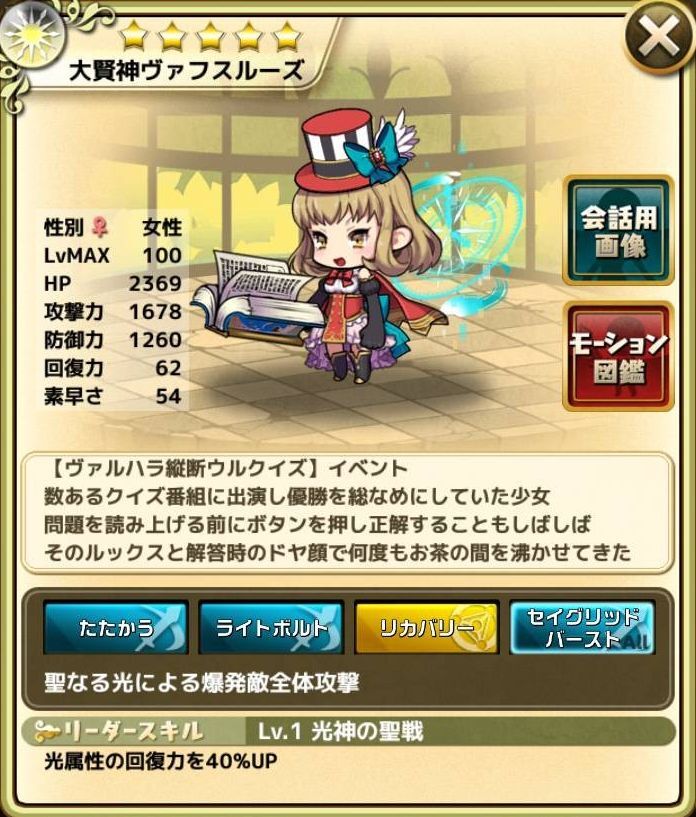696x817 pixels.
Task: Select the たたかう skill button
Action: tap(115, 628)
